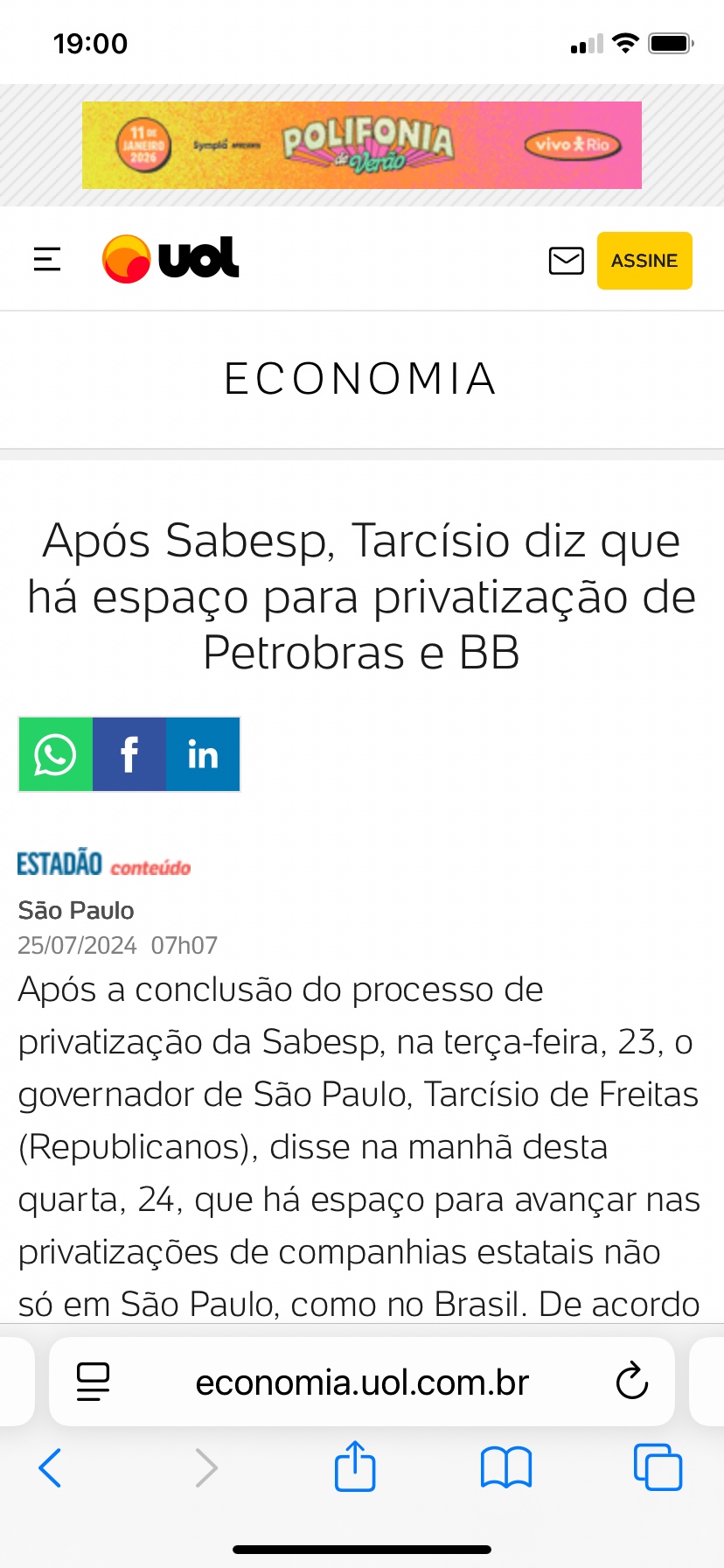Open the hamburger menu

47,260
